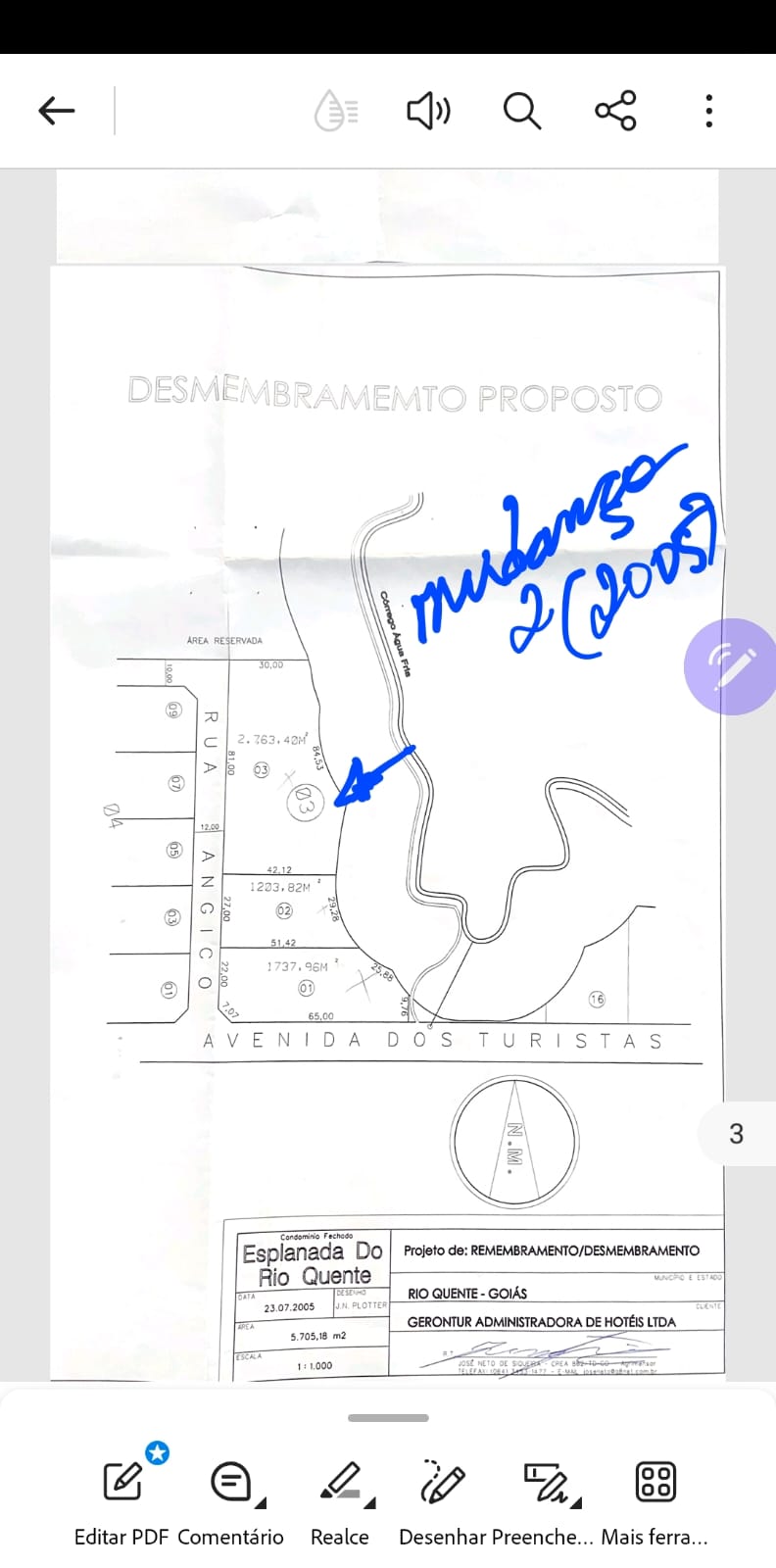Viewport: 776px width, 1568px height.
Task: Search within the document
Action: 522,111
